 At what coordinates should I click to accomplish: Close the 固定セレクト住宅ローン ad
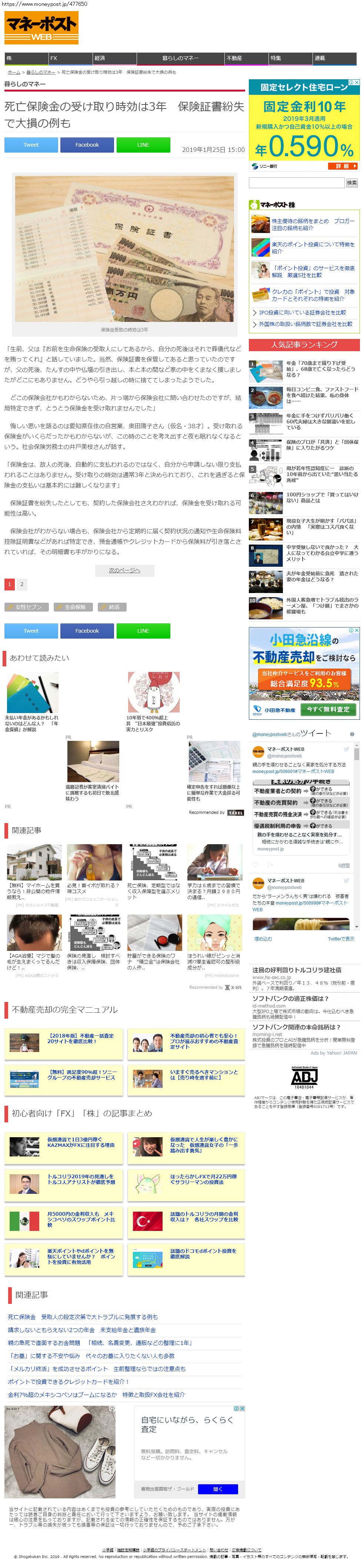click(x=357, y=82)
